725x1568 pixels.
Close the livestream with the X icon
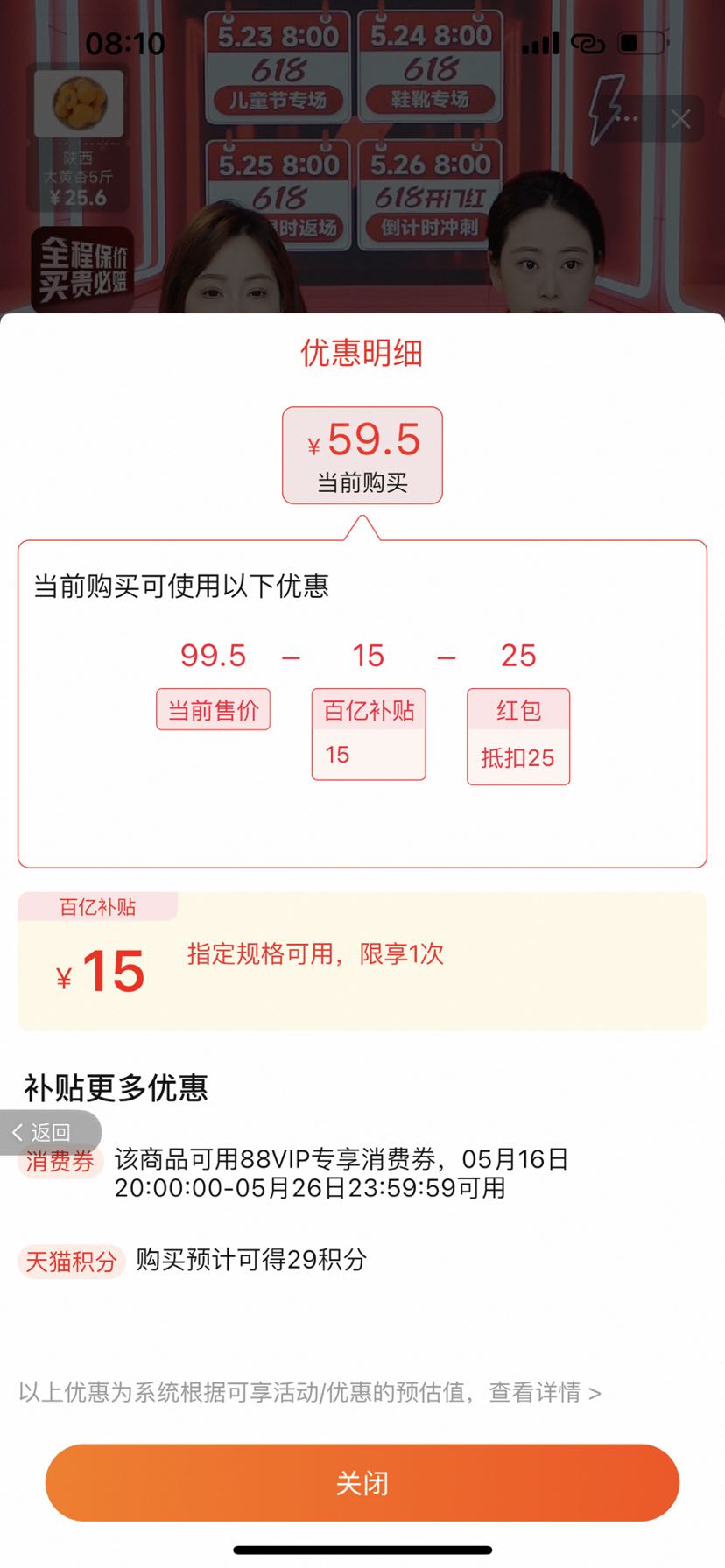point(680,119)
